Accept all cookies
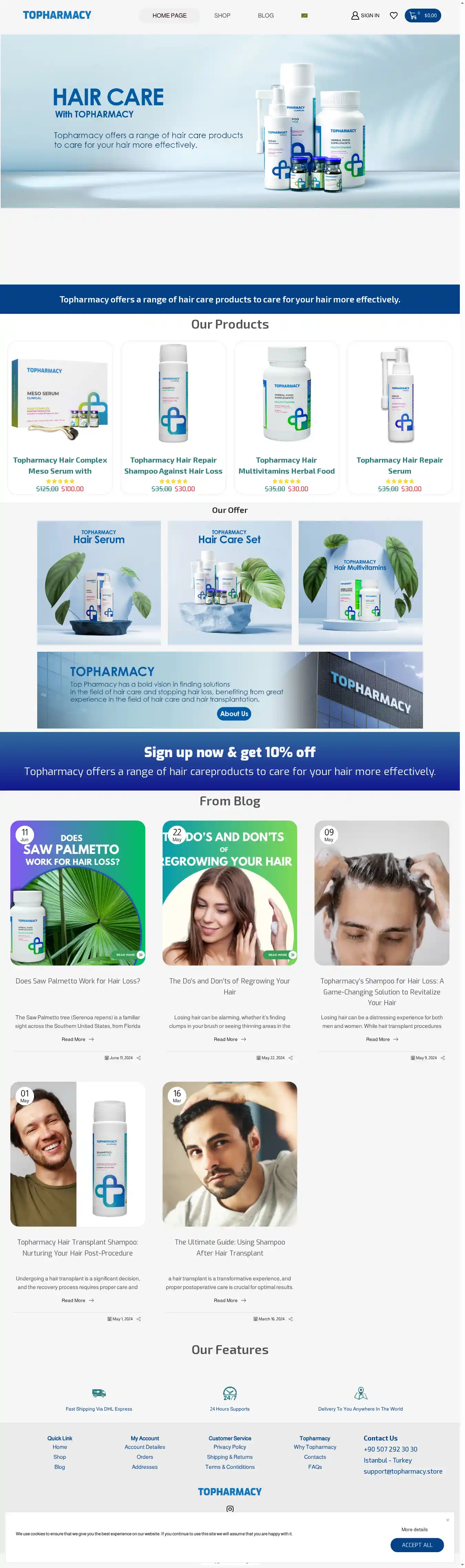 coord(417,1545)
